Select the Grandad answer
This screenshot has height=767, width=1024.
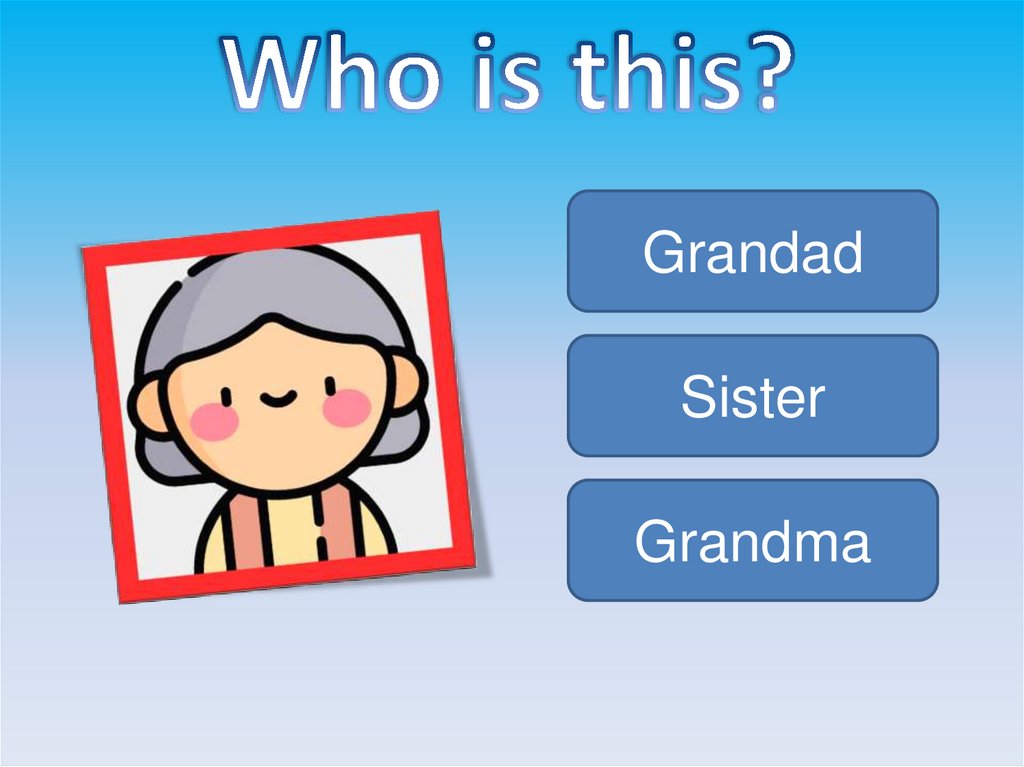point(752,251)
